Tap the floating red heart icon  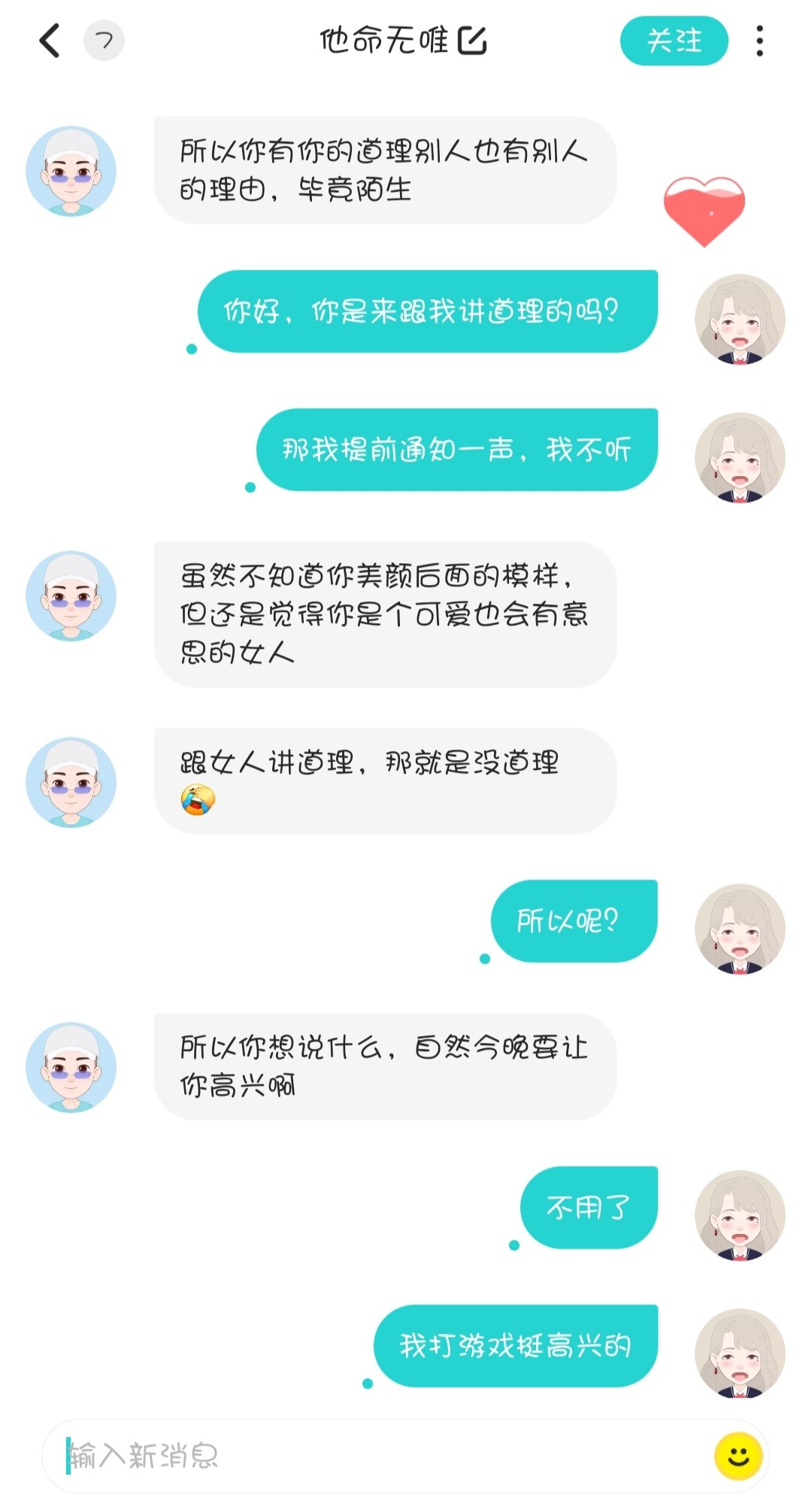point(704,211)
